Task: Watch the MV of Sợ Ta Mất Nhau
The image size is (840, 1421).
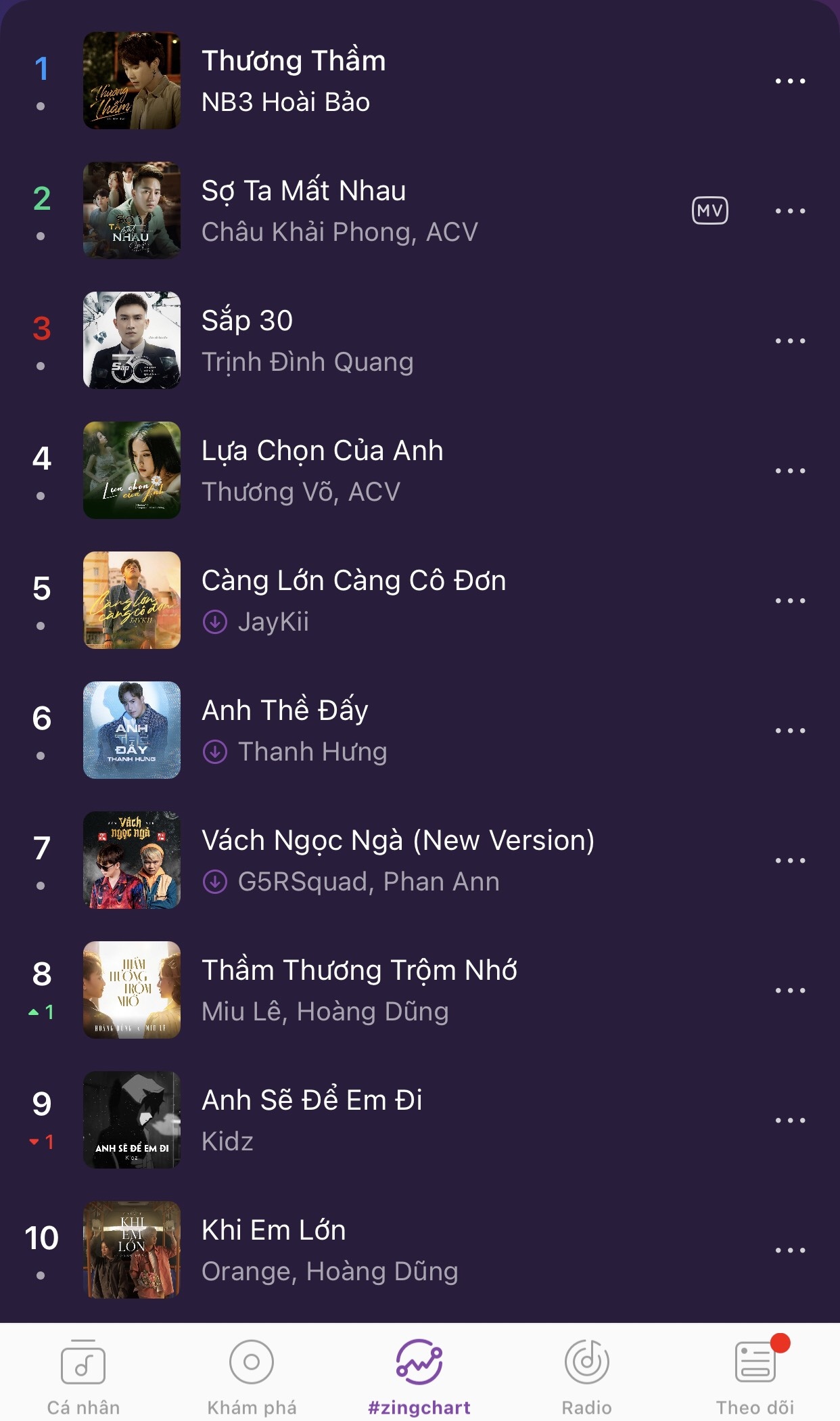Action: [709, 211]
